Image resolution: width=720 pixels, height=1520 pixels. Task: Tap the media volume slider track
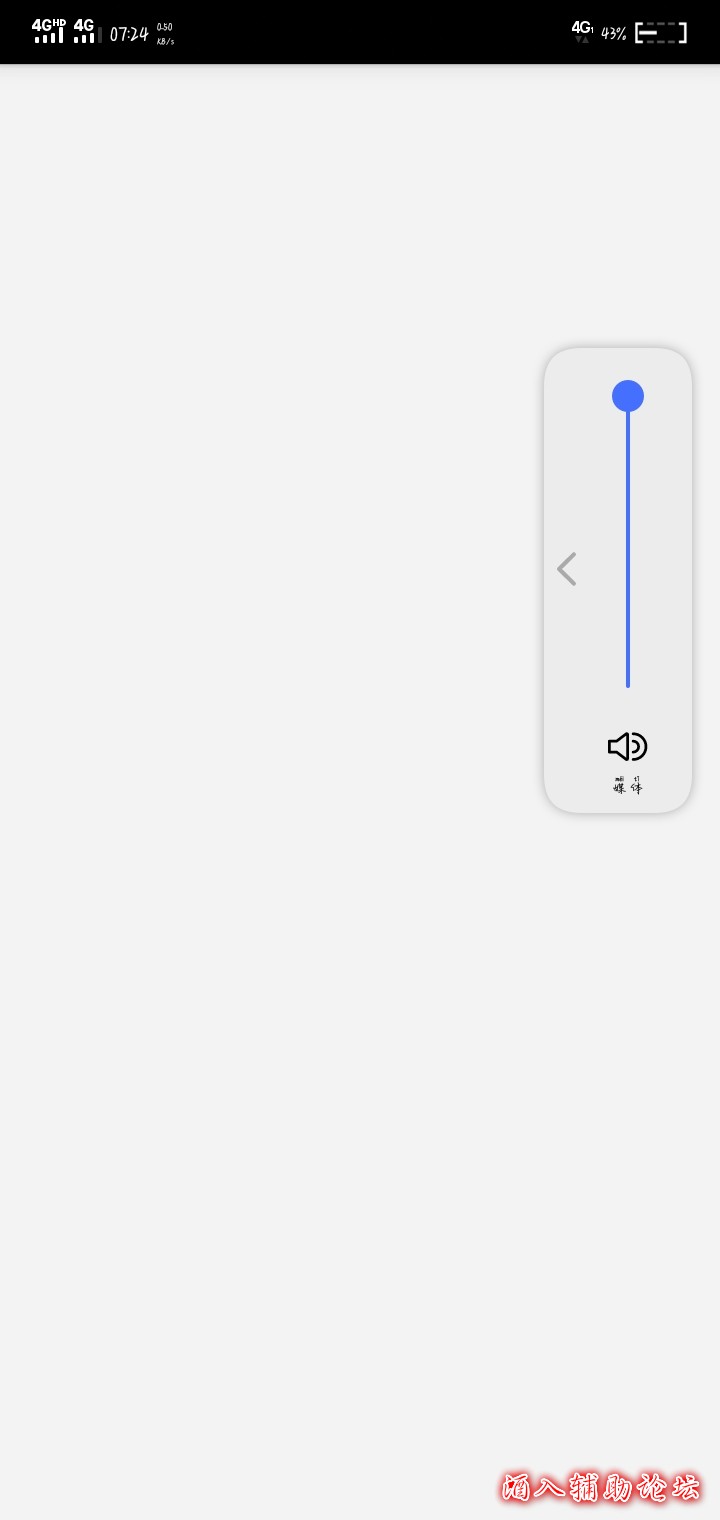click(x=628, y=550)
